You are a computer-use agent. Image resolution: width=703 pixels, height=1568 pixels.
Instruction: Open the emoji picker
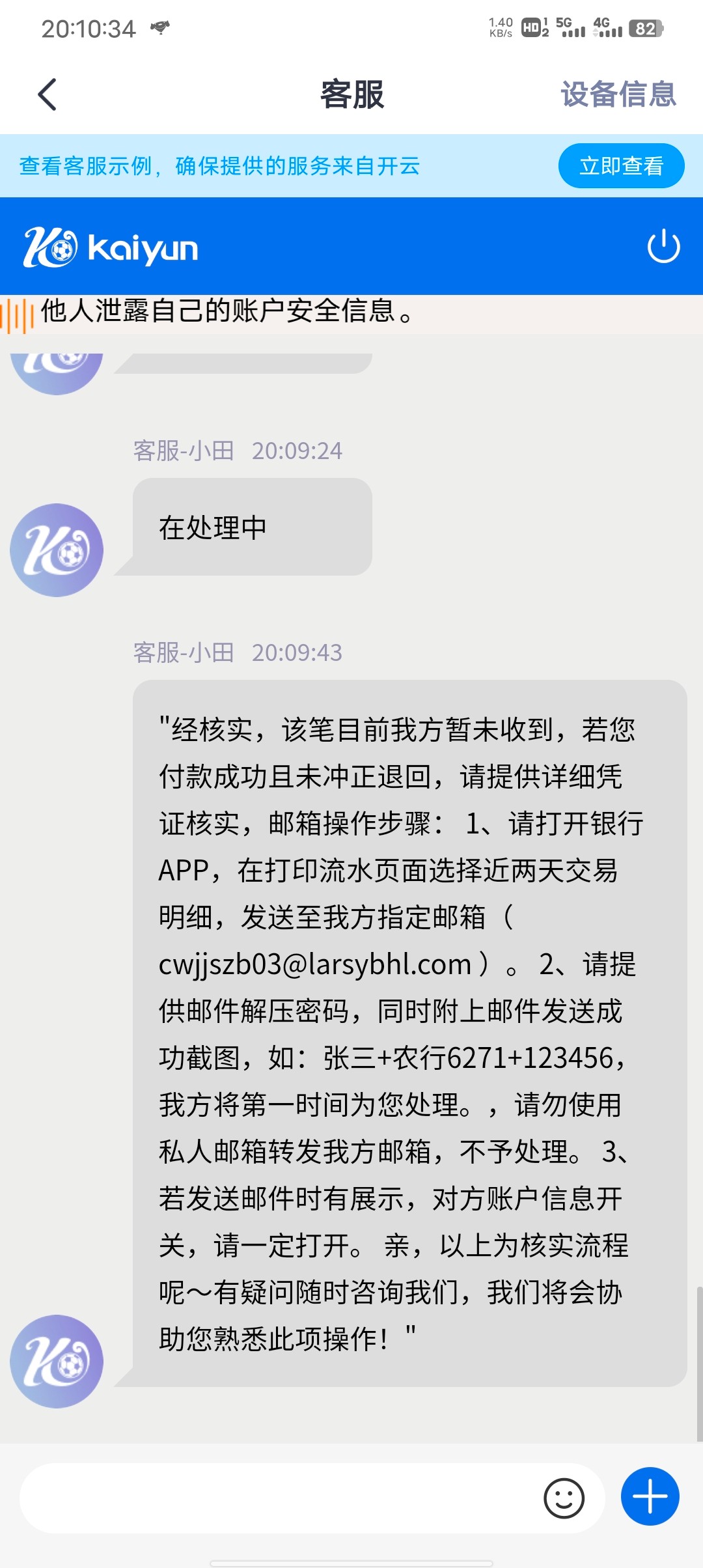(564, 1498)
